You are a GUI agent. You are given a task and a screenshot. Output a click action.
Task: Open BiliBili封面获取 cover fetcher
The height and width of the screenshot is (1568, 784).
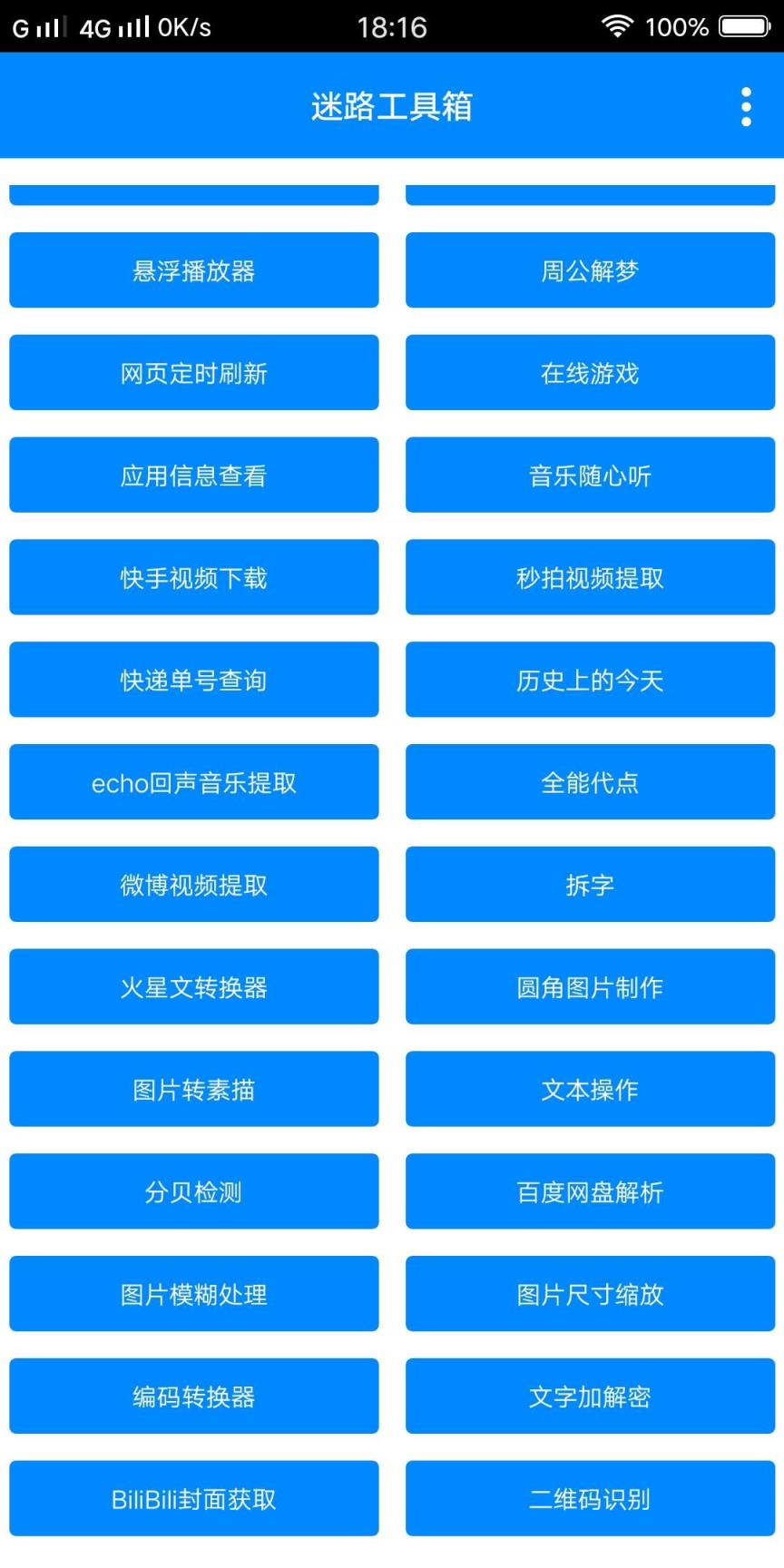coord(193,1499)
